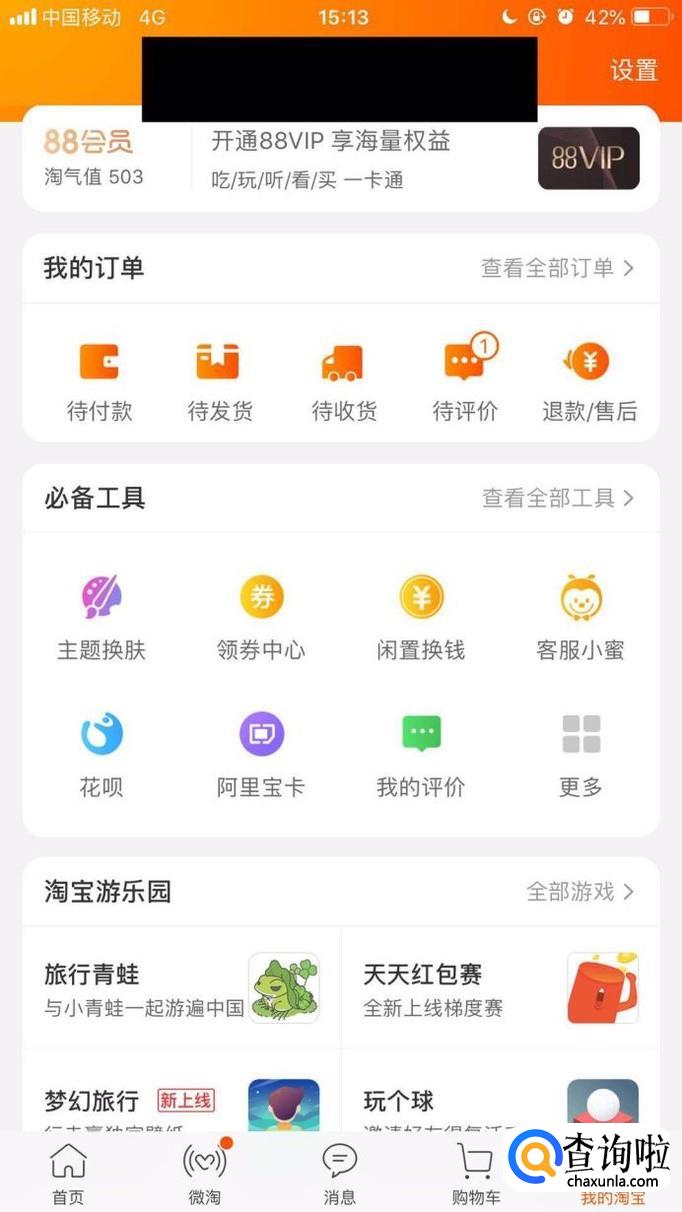Open 待评价 orders awaiting review

pyautogui.click(x=465, y=381)
